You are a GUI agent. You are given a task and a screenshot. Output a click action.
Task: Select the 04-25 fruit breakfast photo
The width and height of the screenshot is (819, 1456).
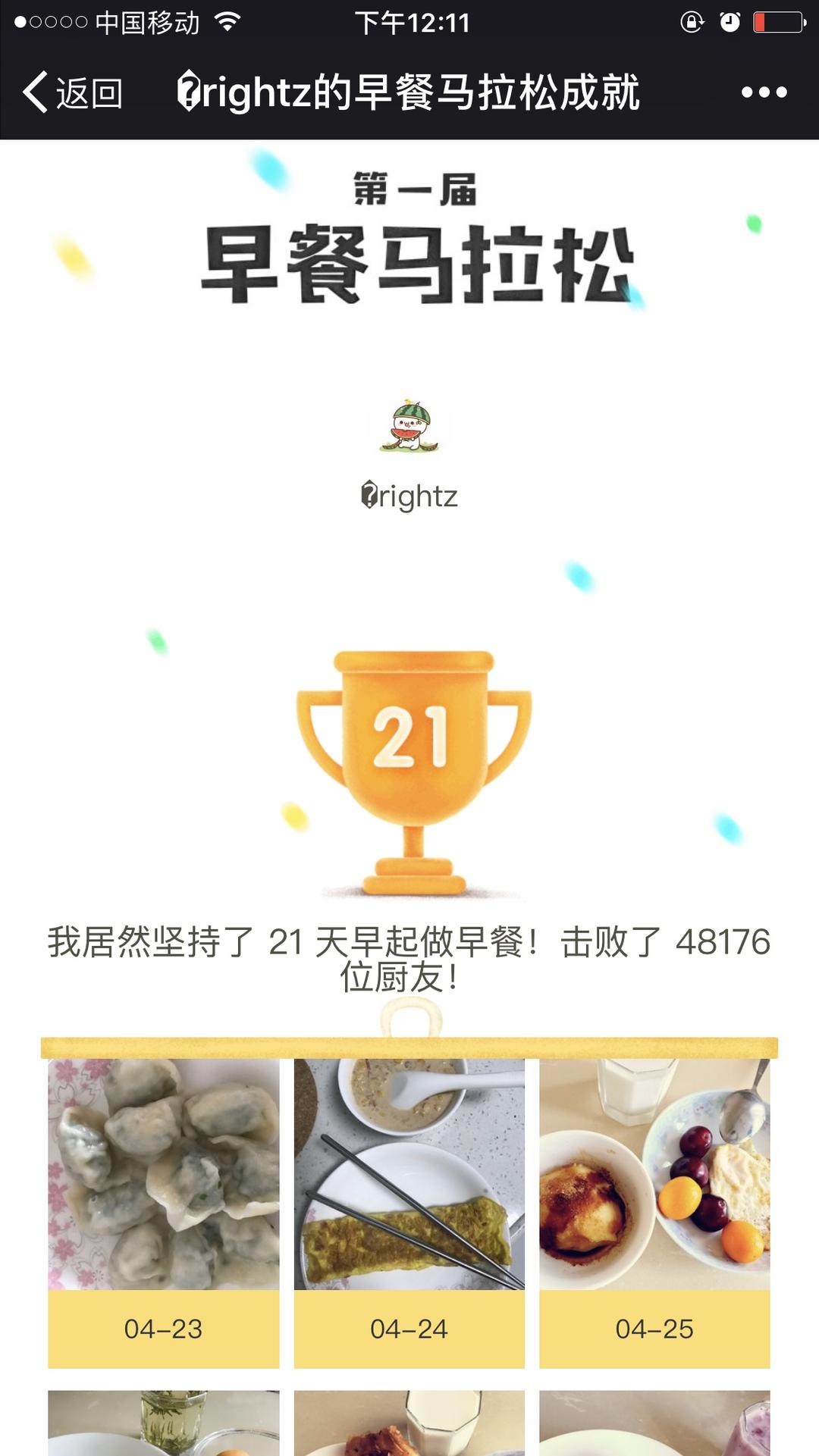[654, 1173]
